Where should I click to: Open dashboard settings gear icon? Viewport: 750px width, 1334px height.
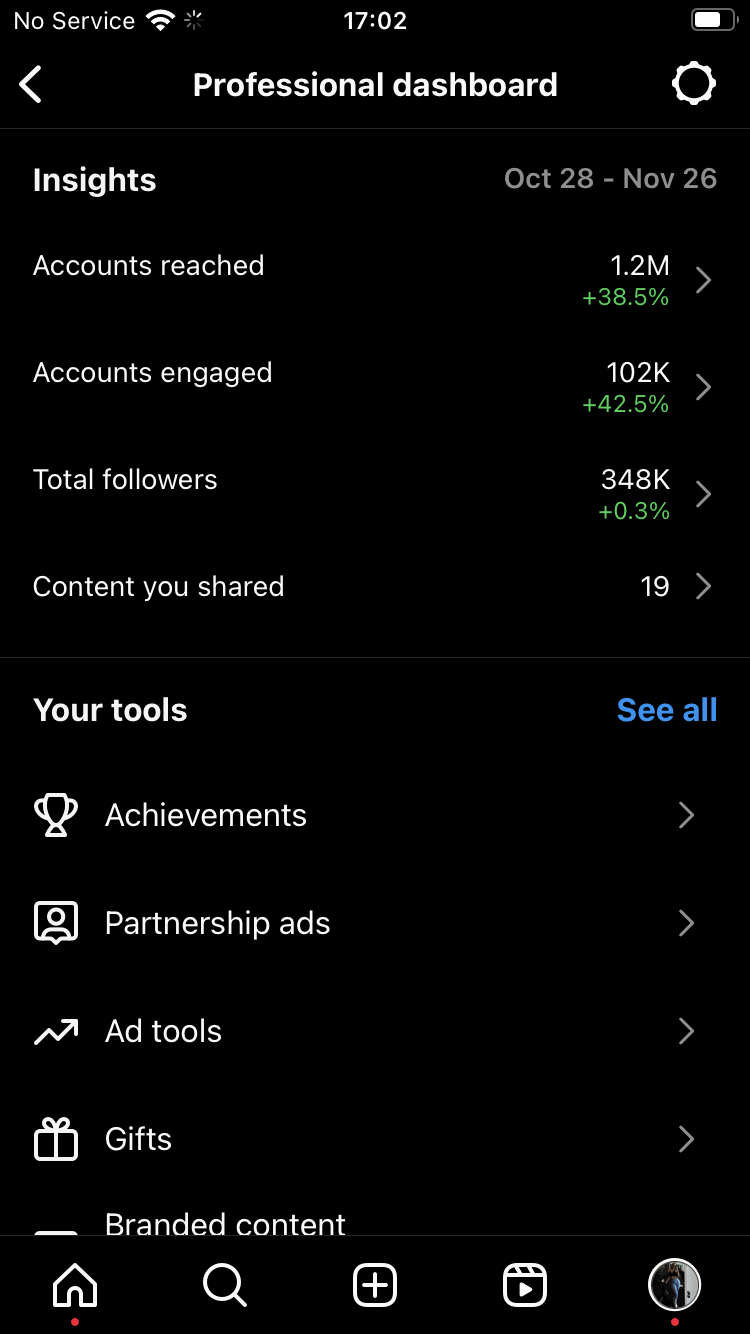click(694, 84)
